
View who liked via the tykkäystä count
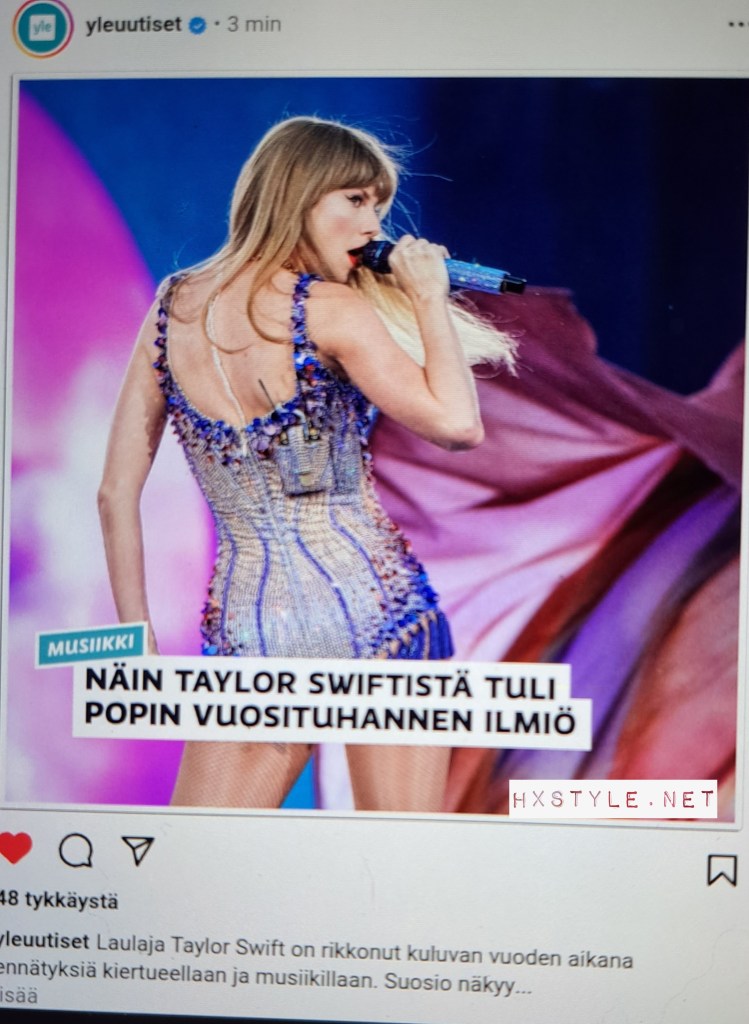click(x=60, y=900)
